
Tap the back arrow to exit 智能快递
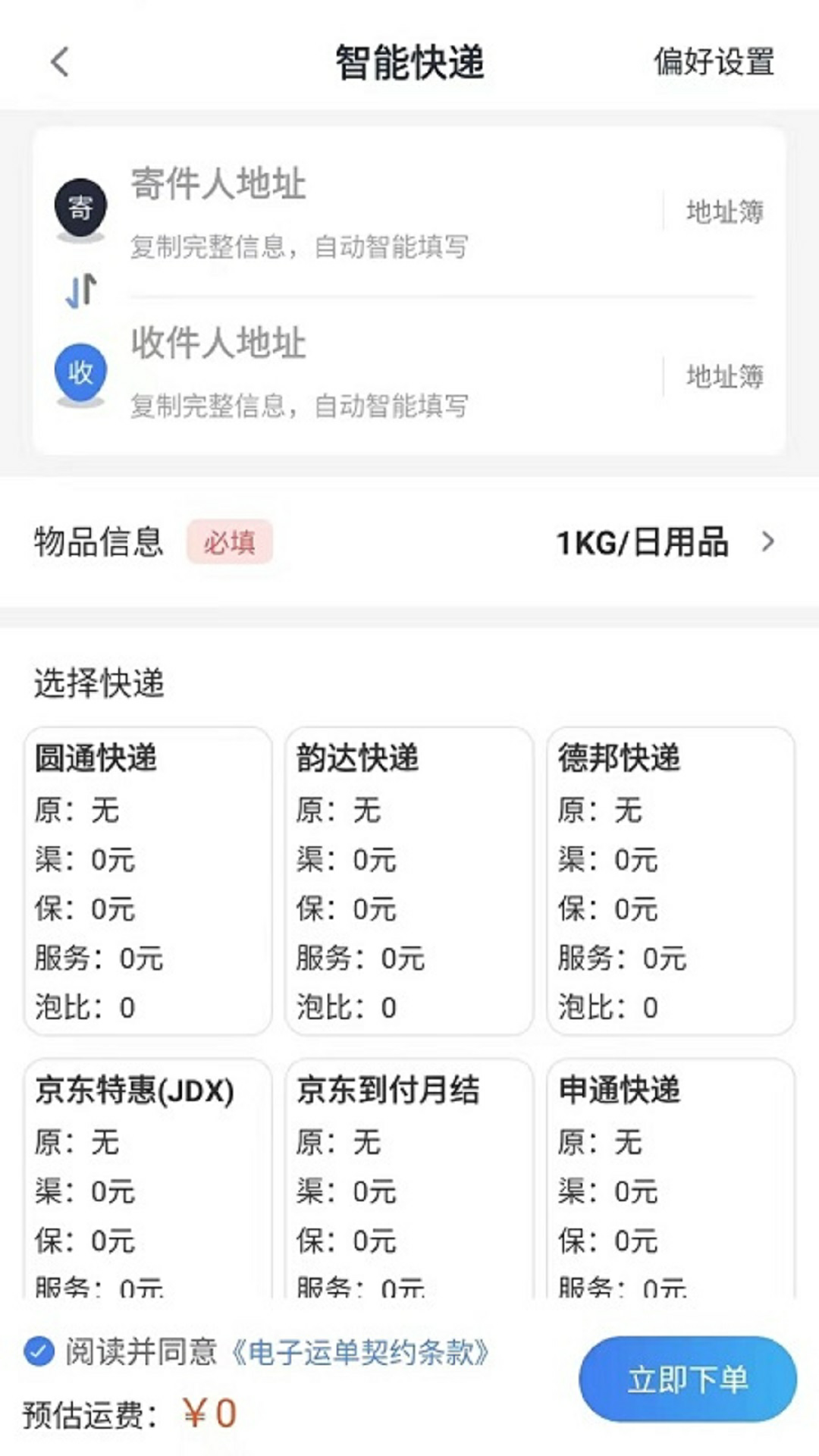click(x=58, y=65)
